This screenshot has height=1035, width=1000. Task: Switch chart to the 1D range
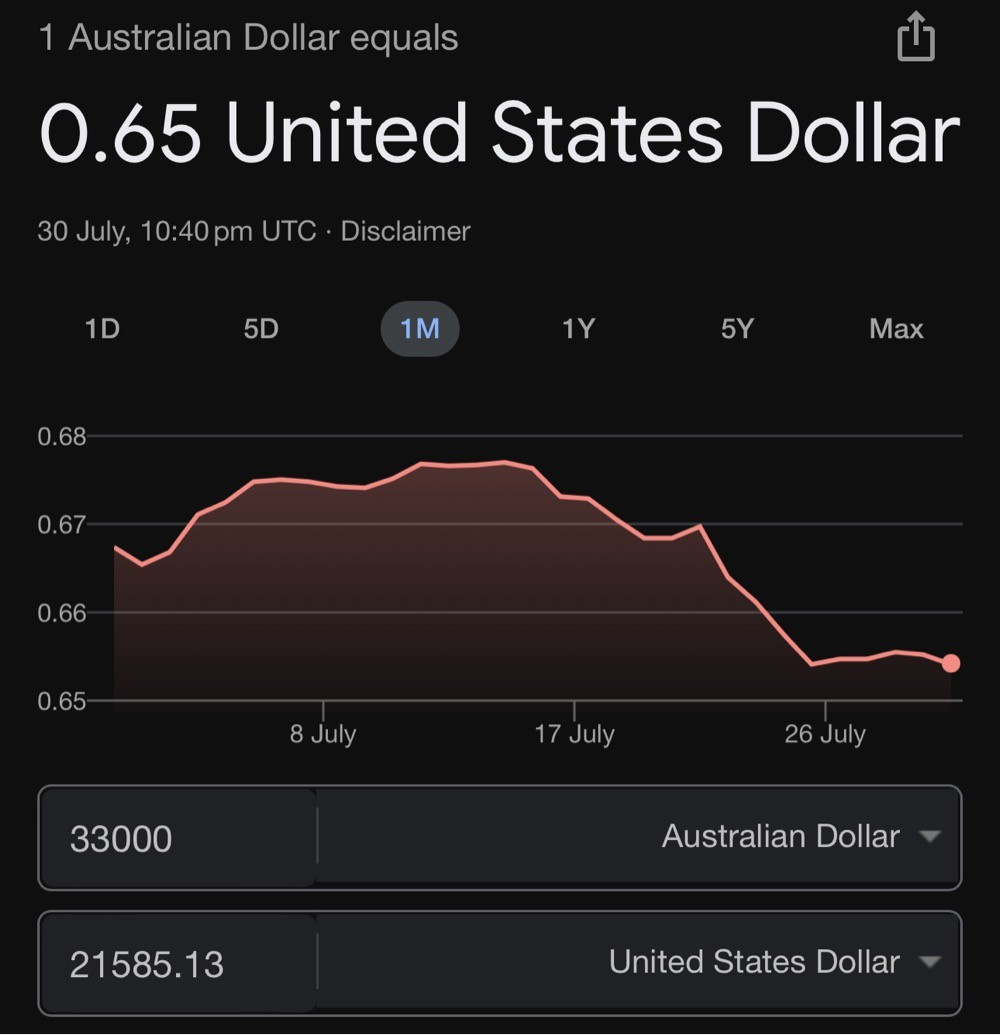tap(102, 329)
